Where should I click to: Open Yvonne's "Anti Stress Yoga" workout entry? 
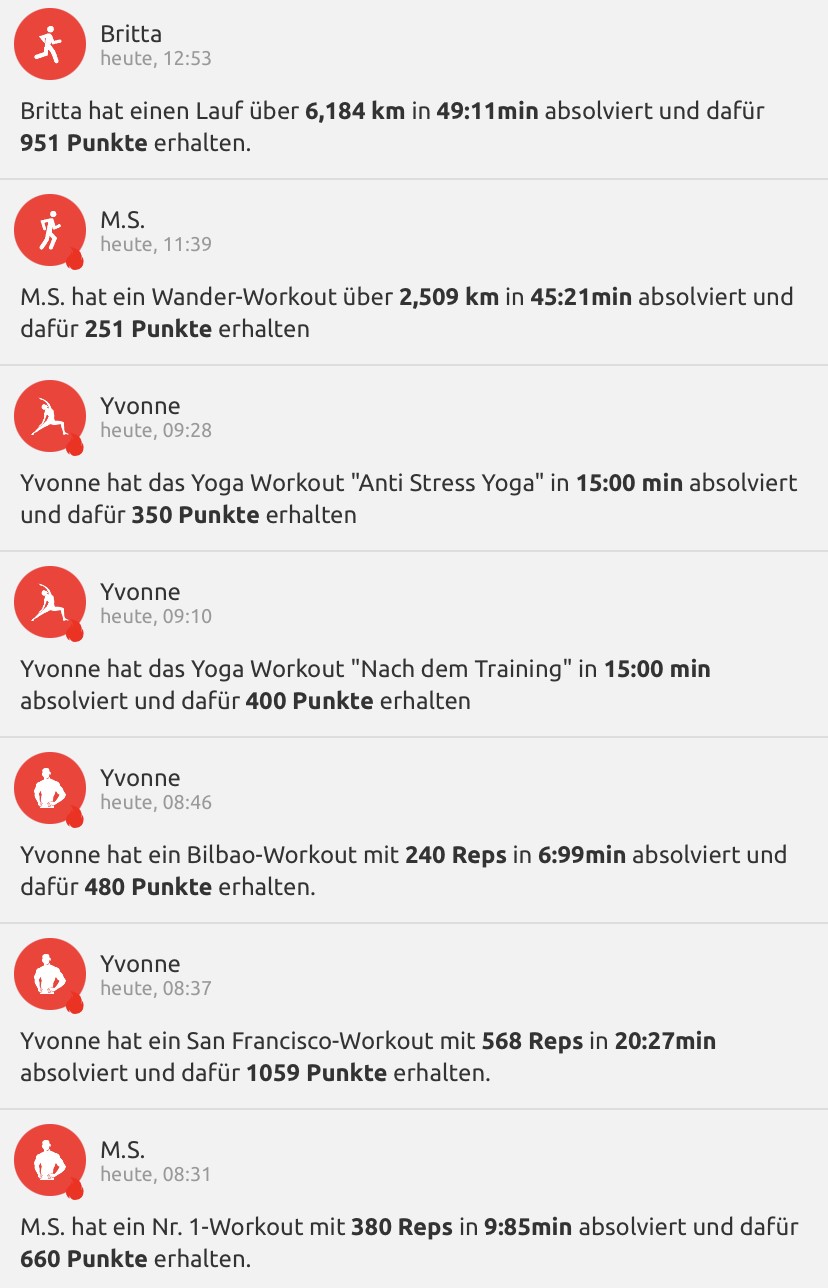(x=413, y=498)
